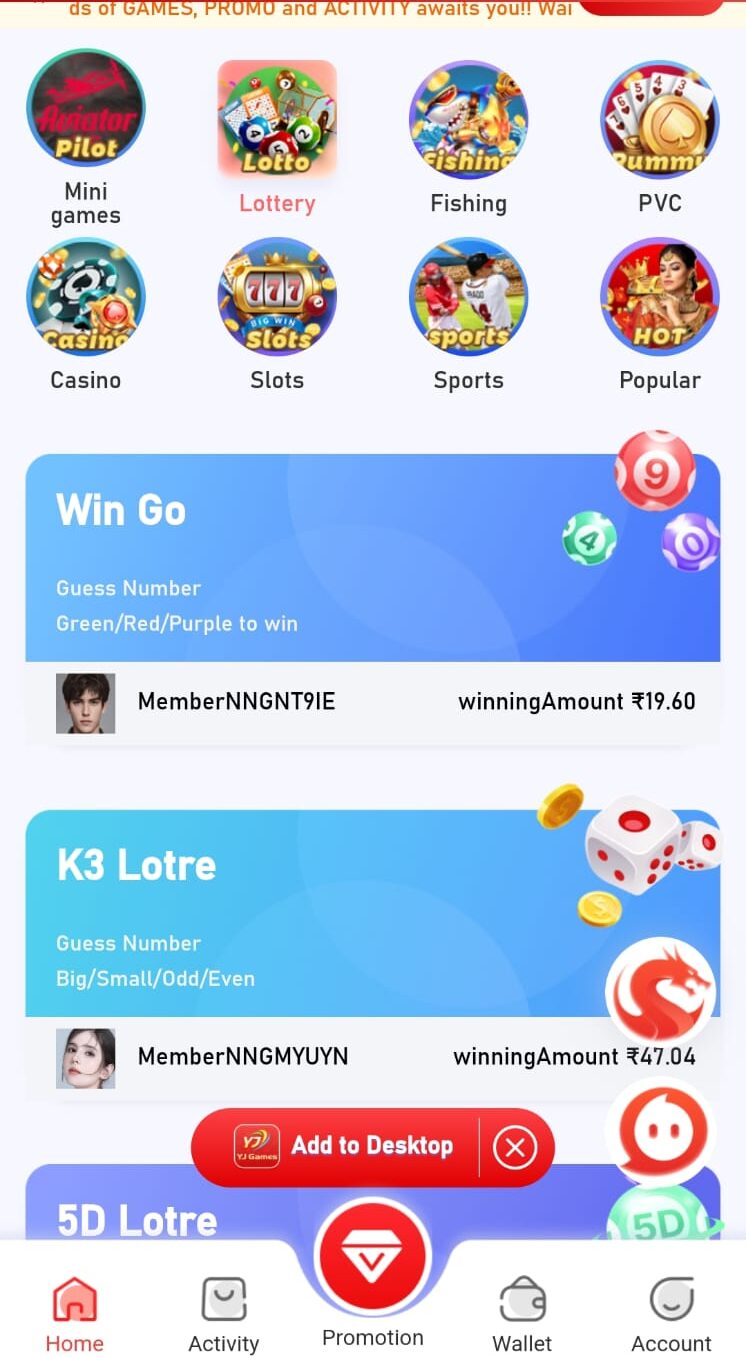The height and width of the screenshot is (1357, 746).
Task: Open the customer support chat bubble
Action: click(661, 1131)
